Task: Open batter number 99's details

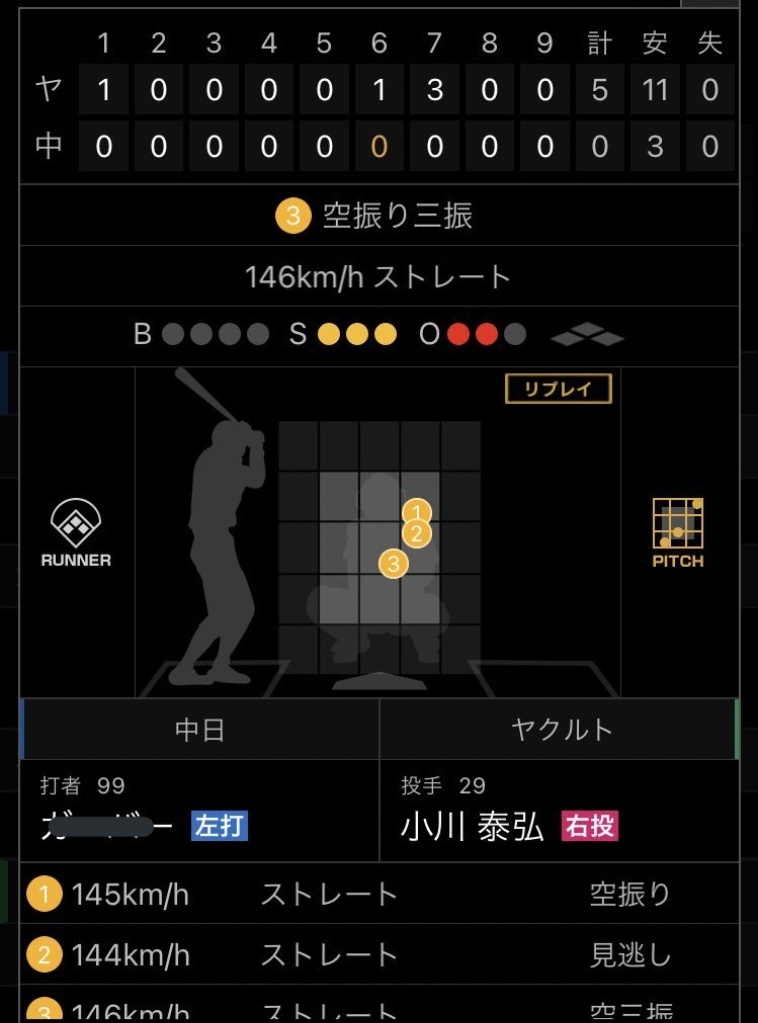Action: (x=110, y=826)
